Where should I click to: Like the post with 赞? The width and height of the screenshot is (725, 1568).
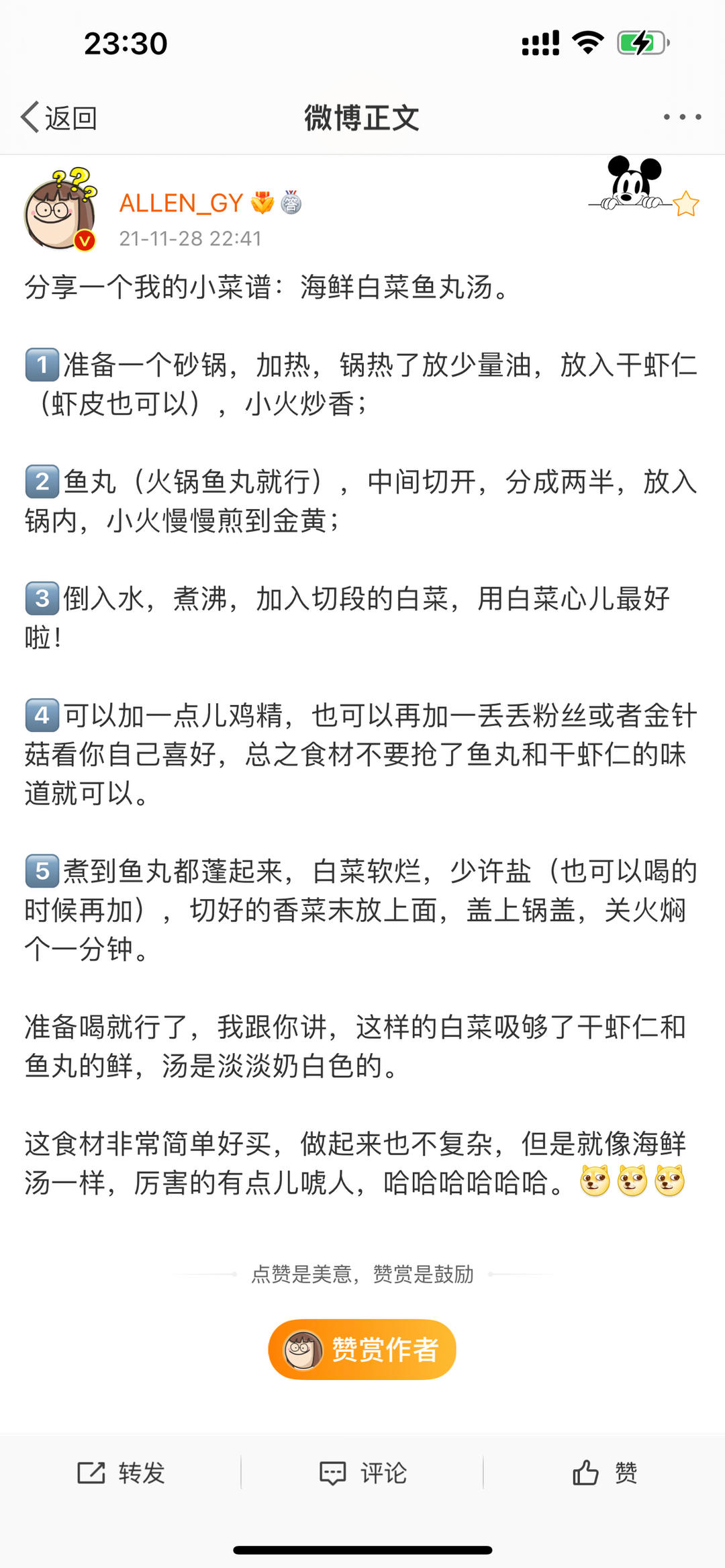point(604,1473)
